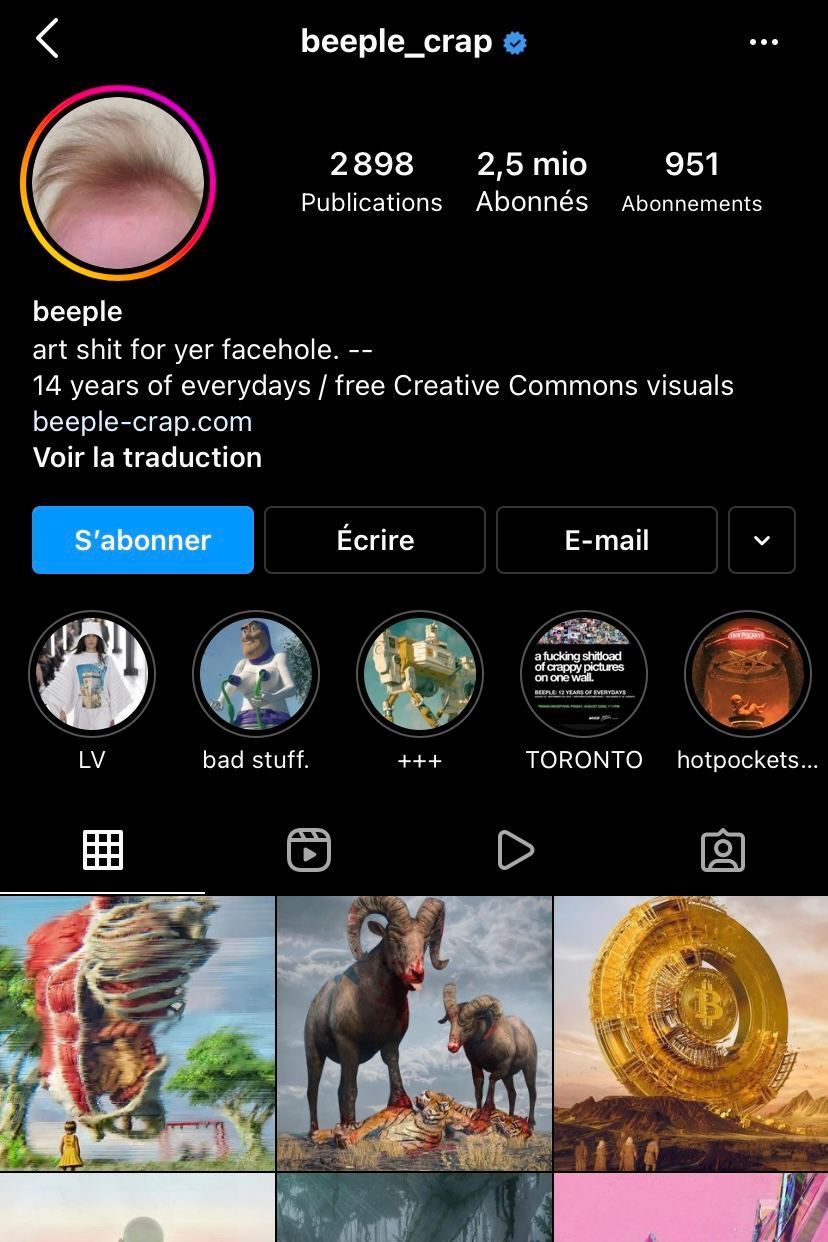Tap Voir la traduction to translate bio
Screen dimensions: 828x1242
point(147,457)
